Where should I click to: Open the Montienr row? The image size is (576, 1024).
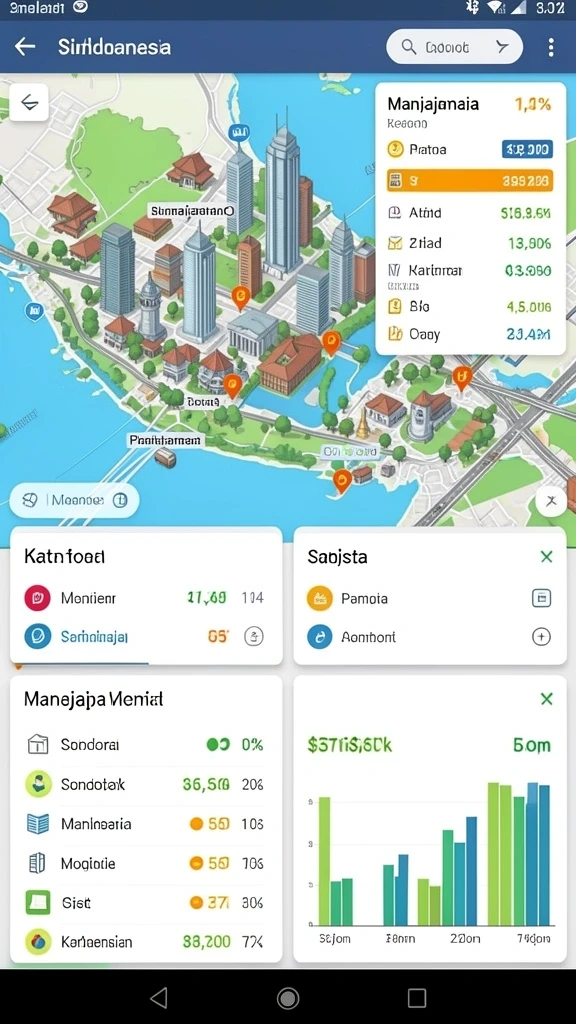pyautogui.click(x=145, y=598)
